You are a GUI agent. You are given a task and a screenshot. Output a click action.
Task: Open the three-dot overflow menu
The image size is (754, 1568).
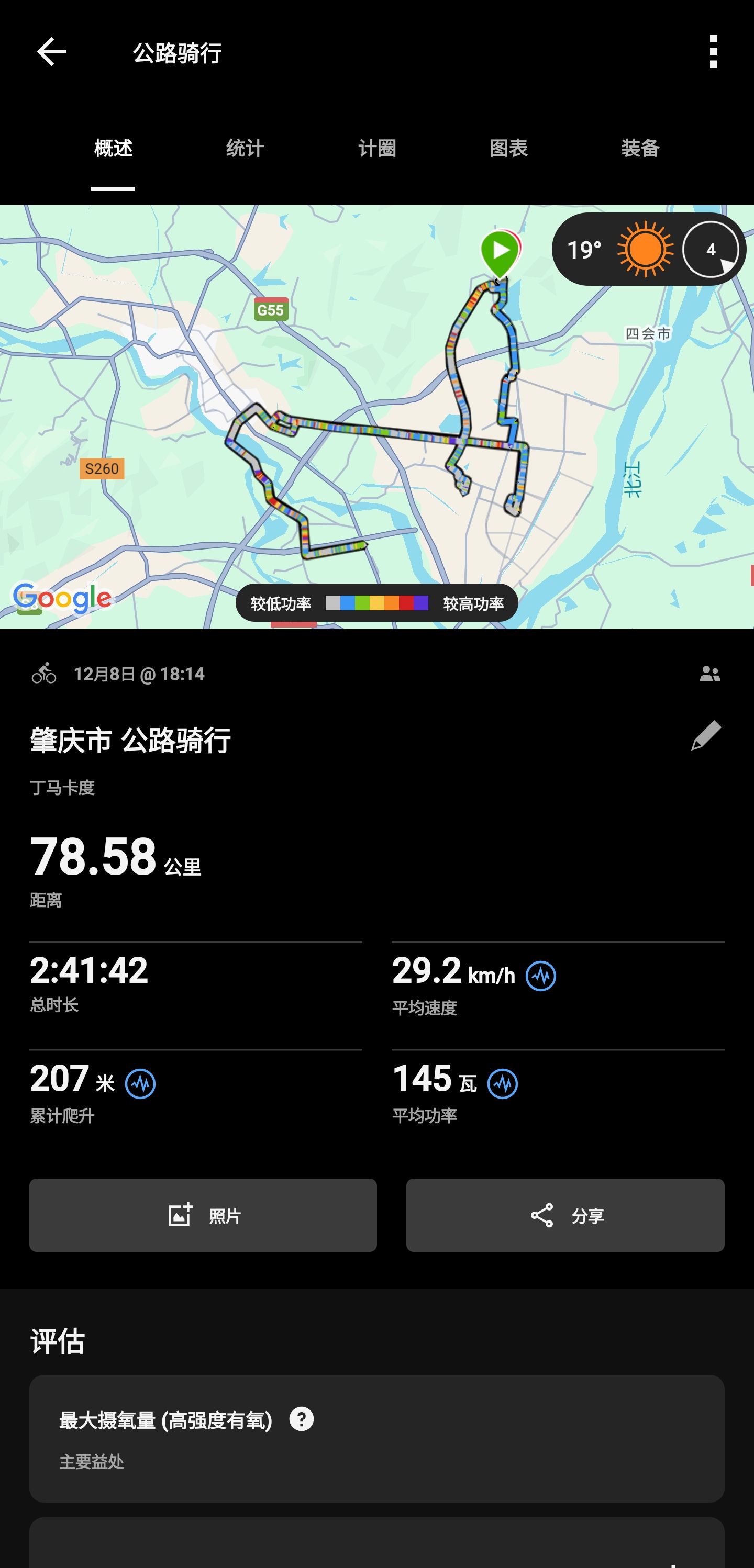(713, 52)
